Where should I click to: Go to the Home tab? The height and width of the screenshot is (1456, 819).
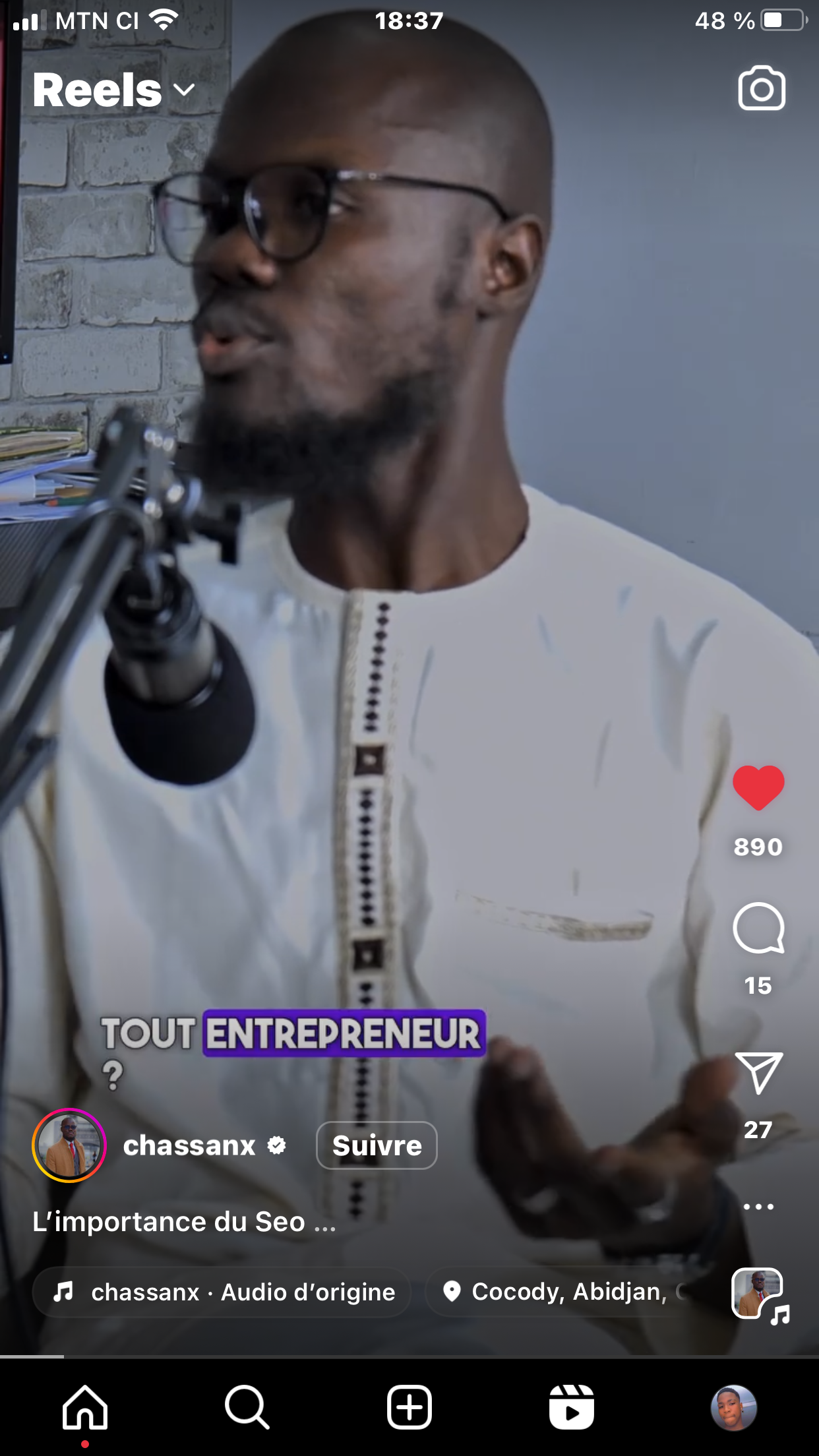click(x=85, y=1409)
